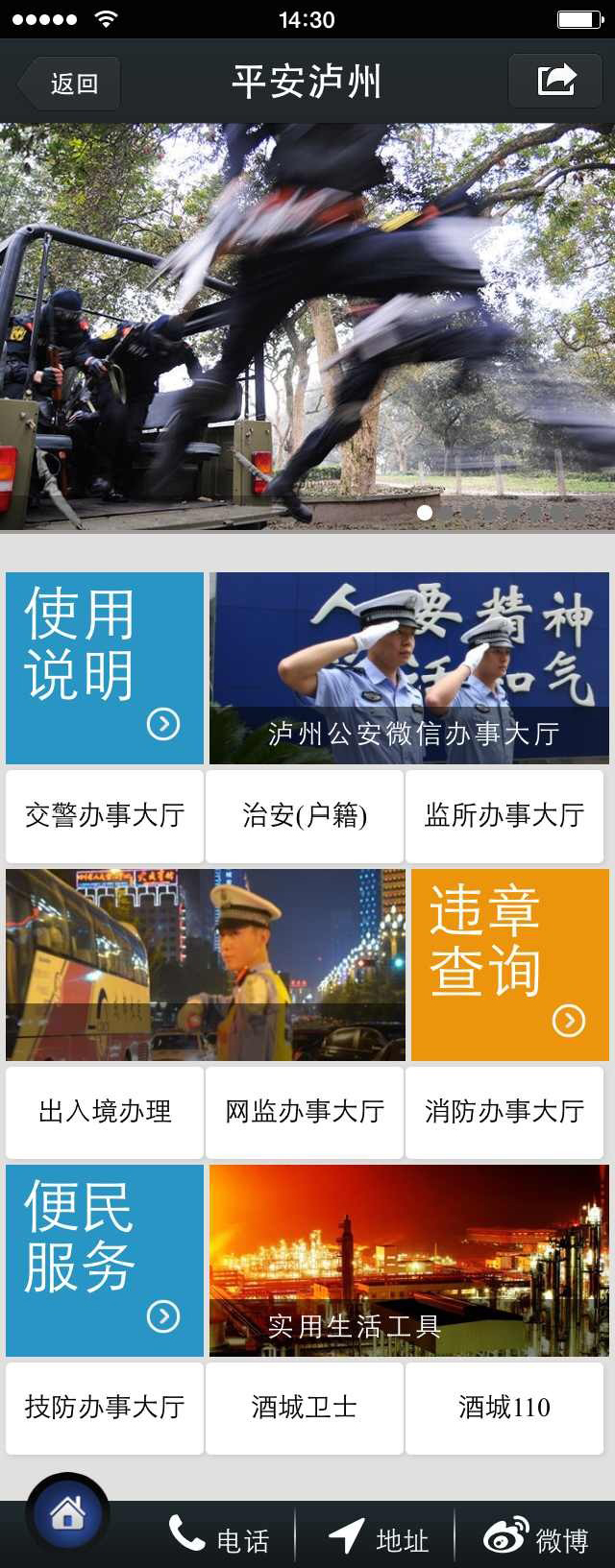
Task: Select 出入境办理
Action: tap(105, 1112)
